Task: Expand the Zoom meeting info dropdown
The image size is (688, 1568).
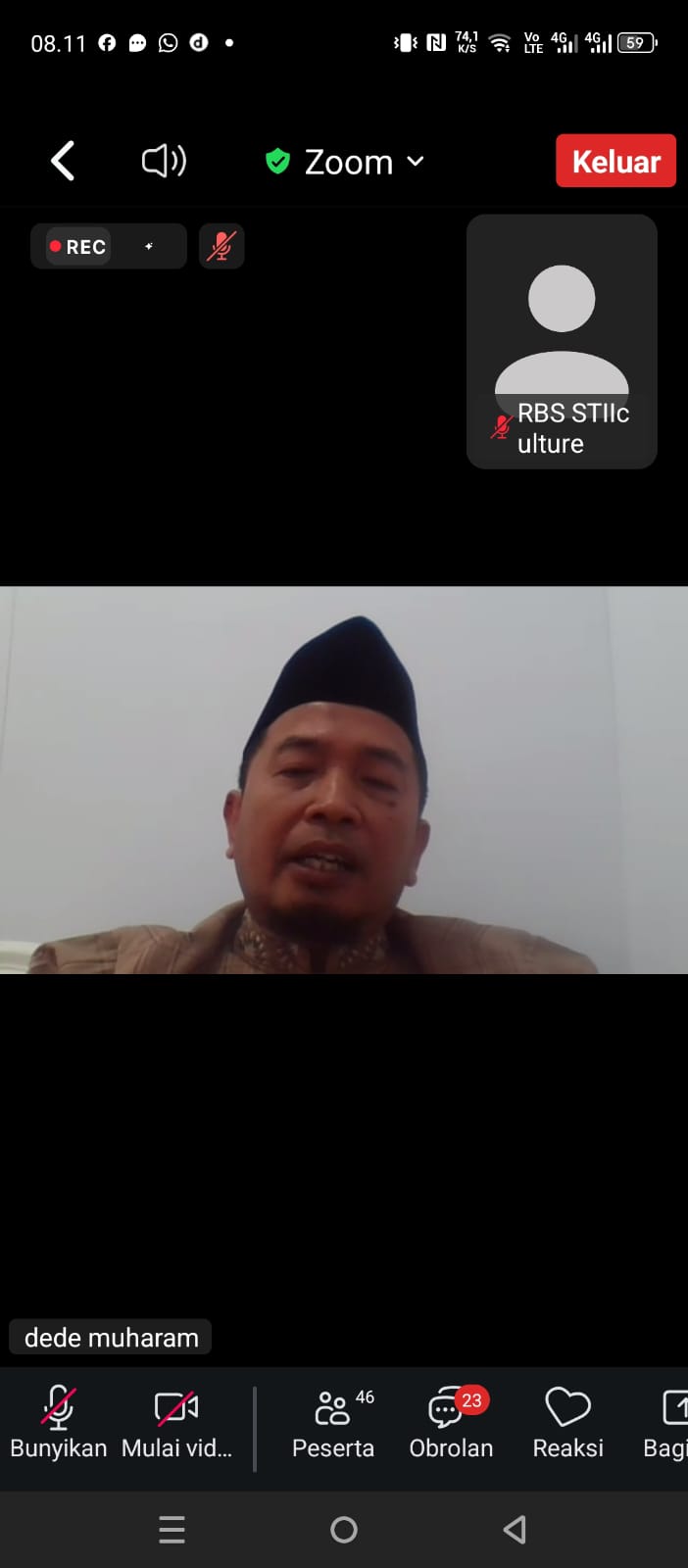Action: pos(345,162)
